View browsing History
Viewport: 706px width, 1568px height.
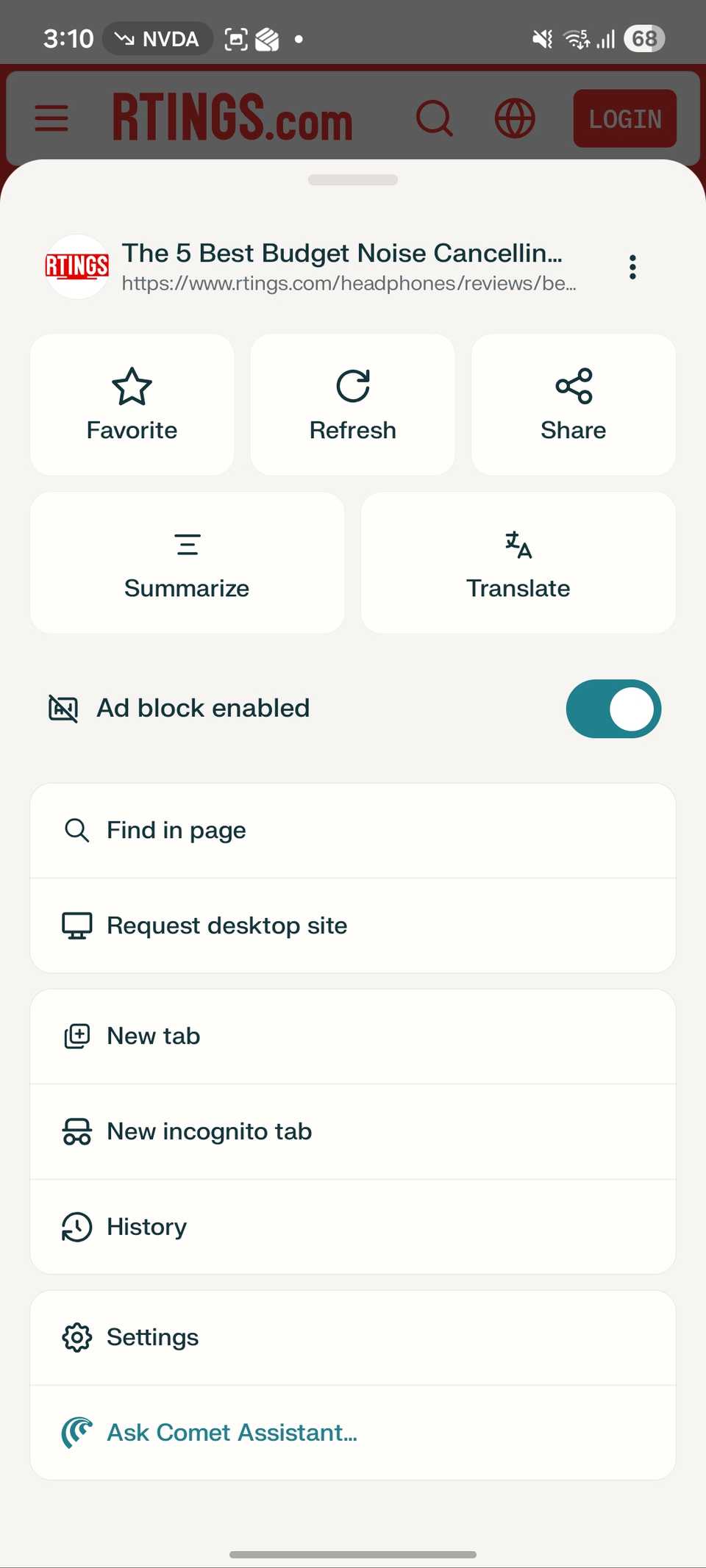pyautogui.click(x=353, y=1227)
